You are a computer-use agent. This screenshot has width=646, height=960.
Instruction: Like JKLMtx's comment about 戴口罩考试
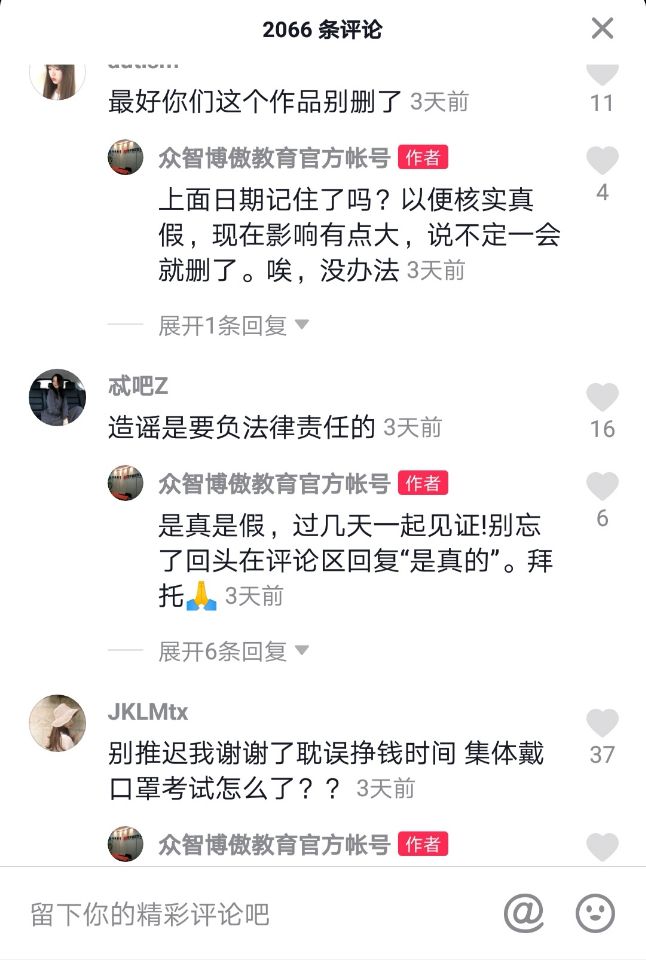coord(602,723)
